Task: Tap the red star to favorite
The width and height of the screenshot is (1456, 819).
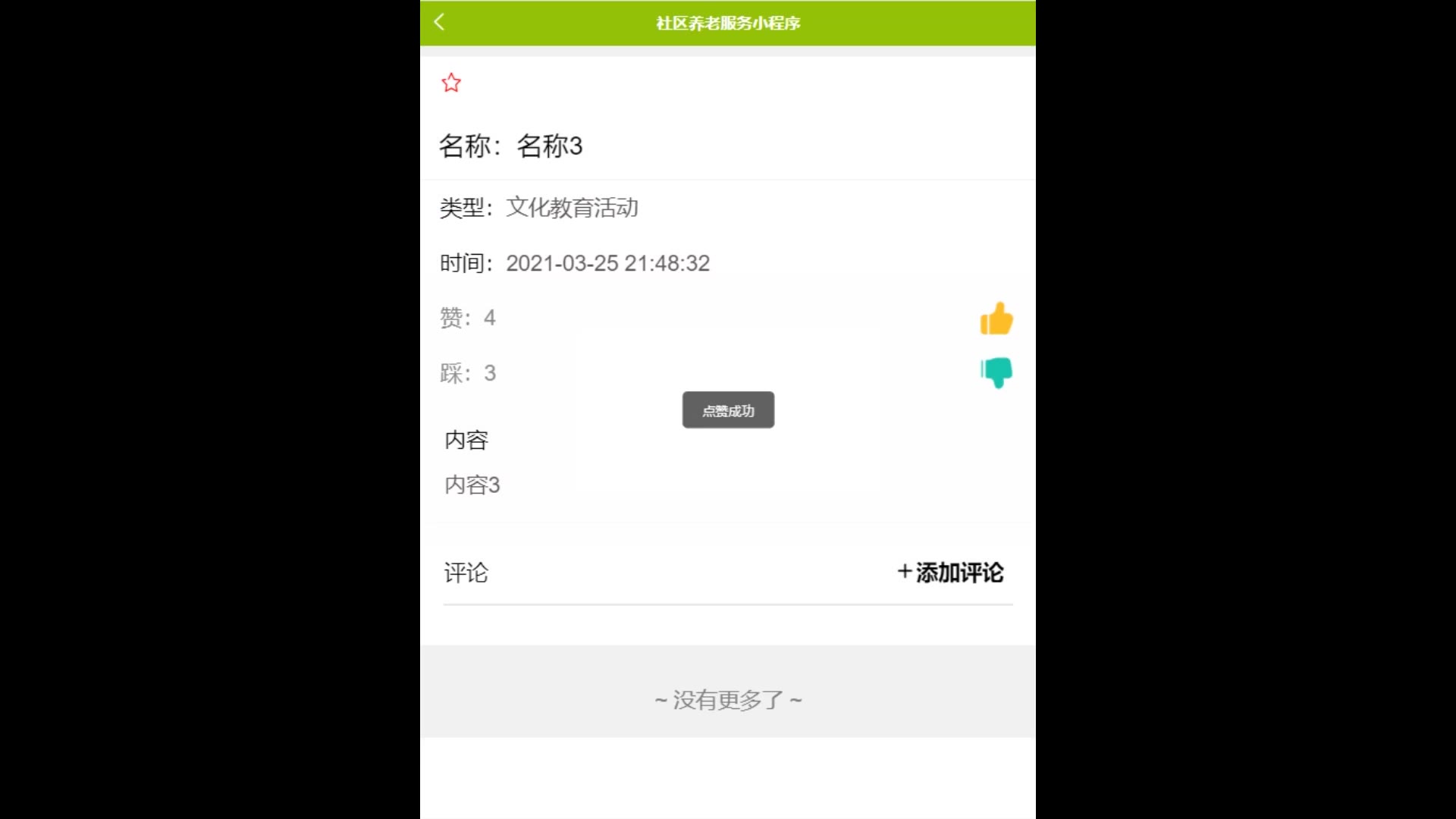Action: [451, 83]
